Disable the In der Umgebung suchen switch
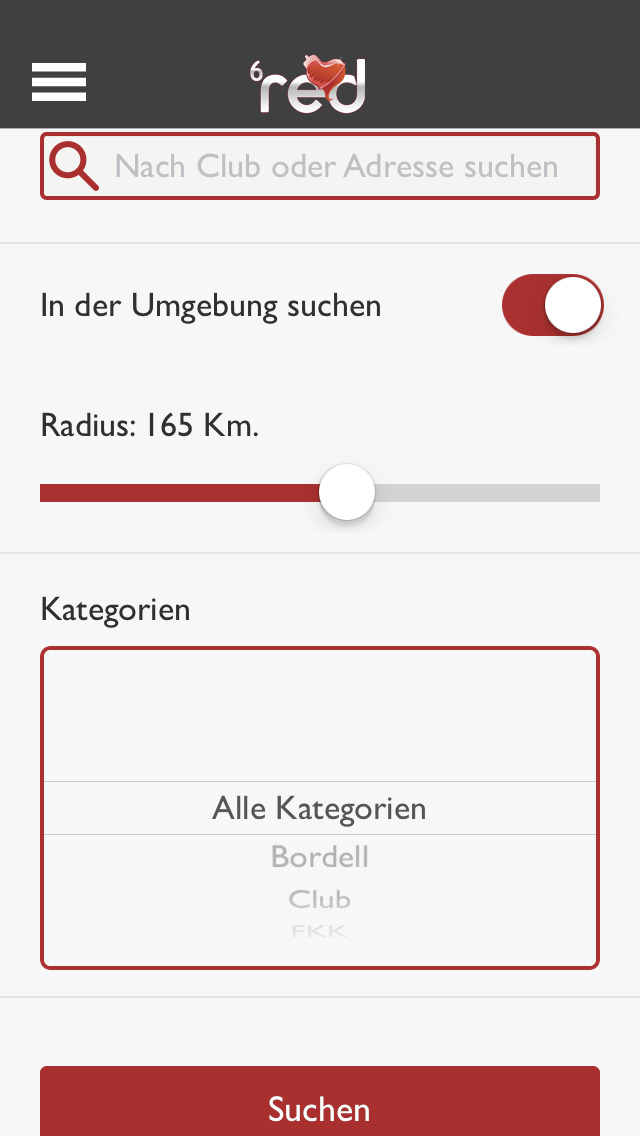 click(x=552, y=305)
